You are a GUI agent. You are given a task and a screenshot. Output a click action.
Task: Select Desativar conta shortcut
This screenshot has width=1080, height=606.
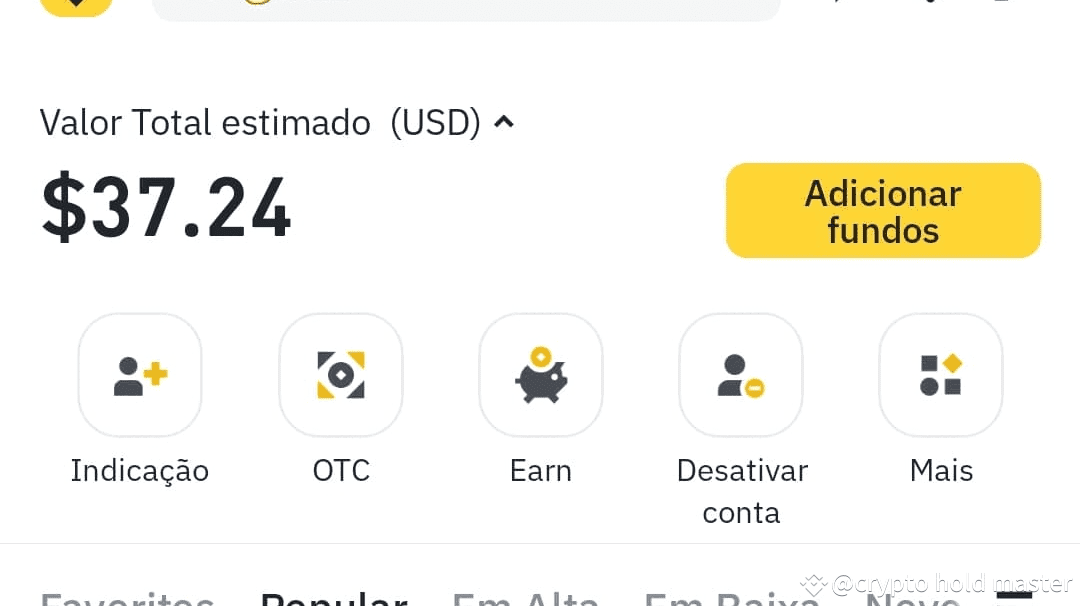(x=741, y=375)
